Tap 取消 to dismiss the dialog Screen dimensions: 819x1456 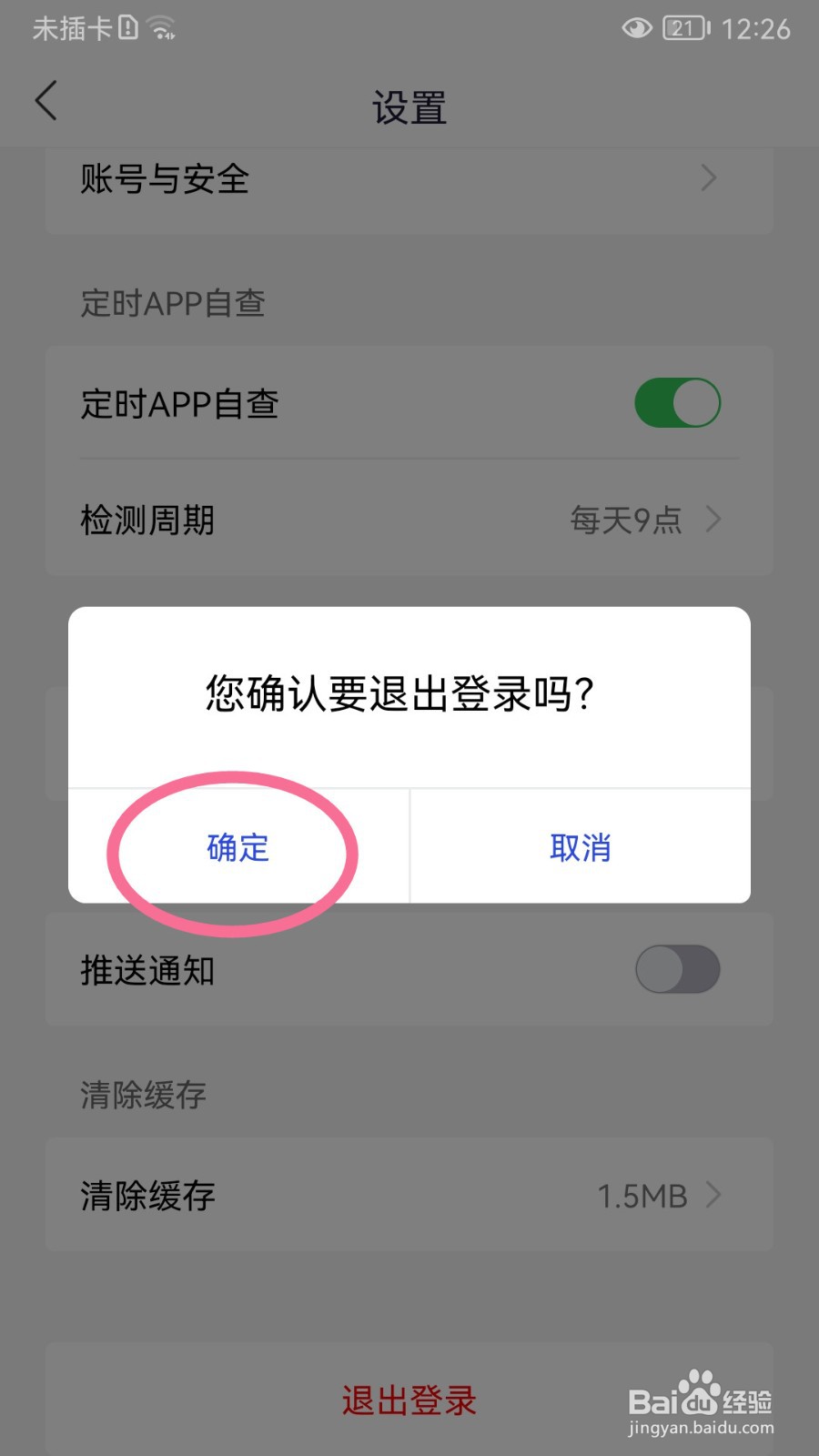(x=580, y=847)
